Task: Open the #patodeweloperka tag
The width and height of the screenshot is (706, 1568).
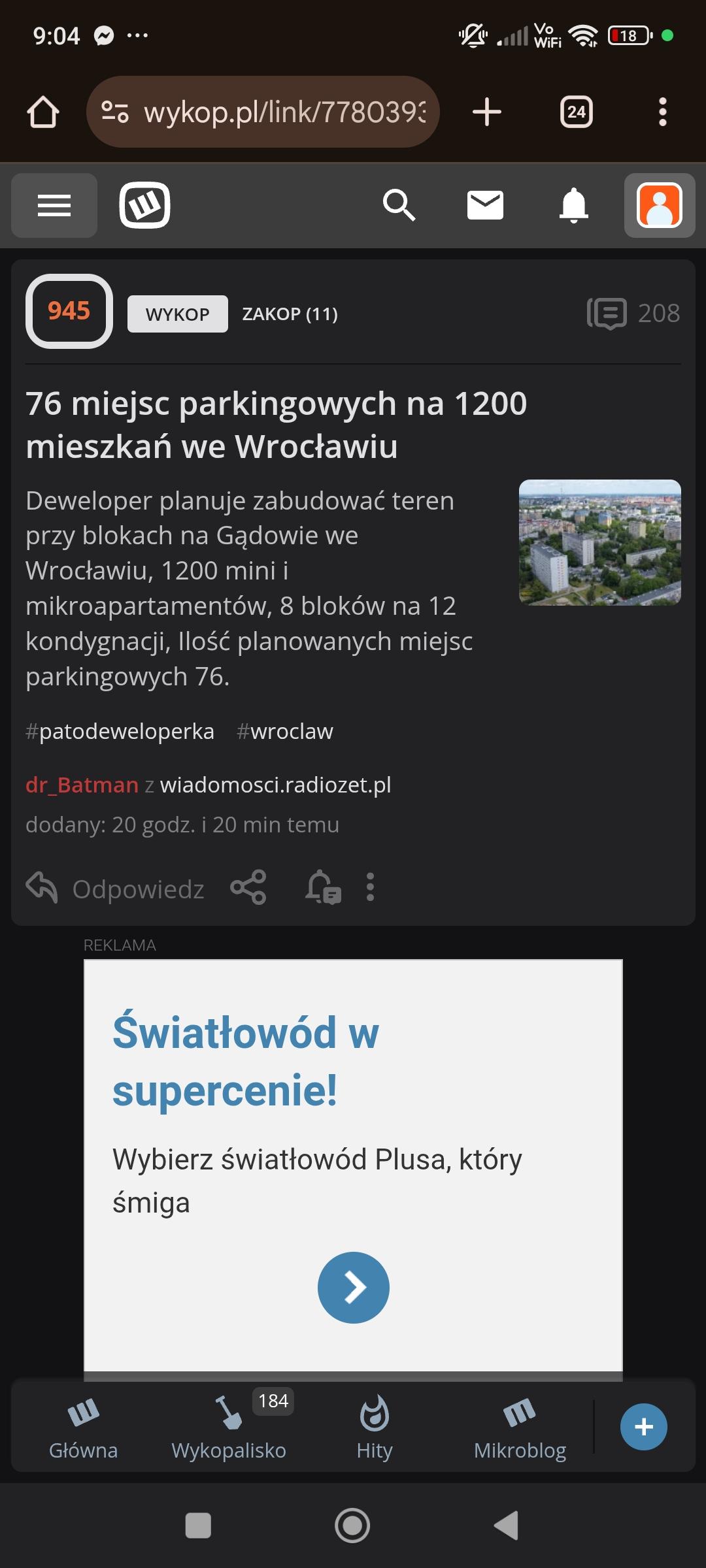Action: [120, 731]
